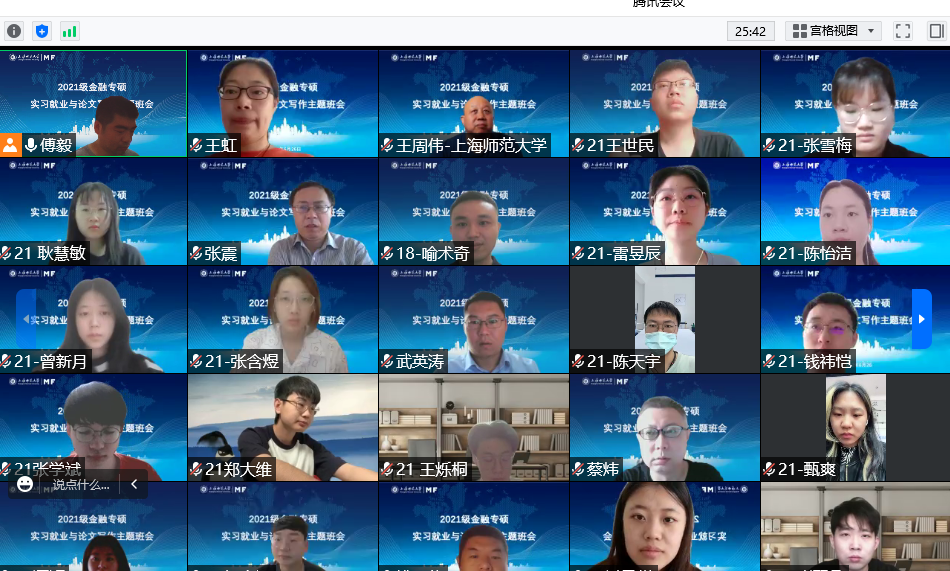Select 21-张雪梅's video tile
The height and width of the screenshot is (571, 950).
pyautogui.click(x=855, y=103)
